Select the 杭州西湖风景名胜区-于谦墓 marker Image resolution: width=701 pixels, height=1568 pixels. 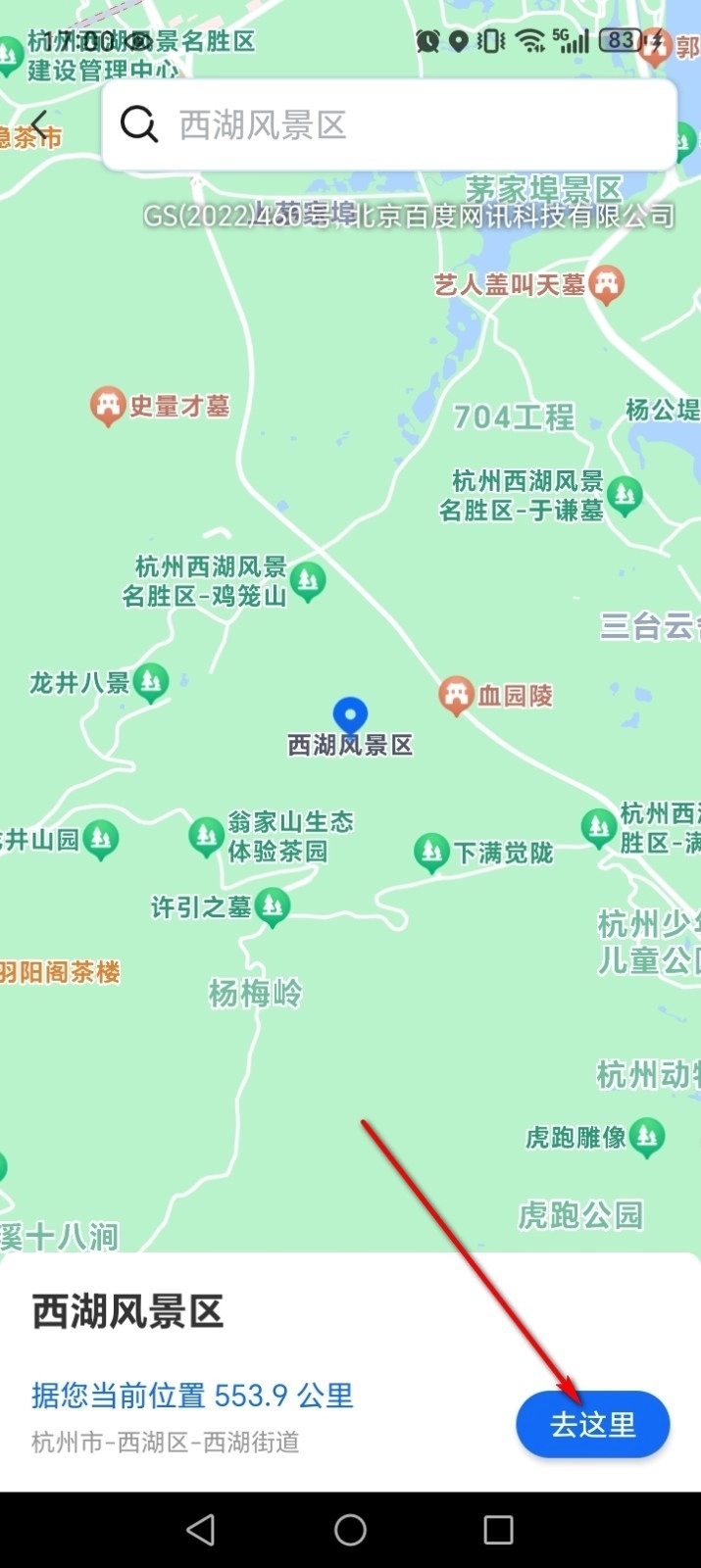625,496
